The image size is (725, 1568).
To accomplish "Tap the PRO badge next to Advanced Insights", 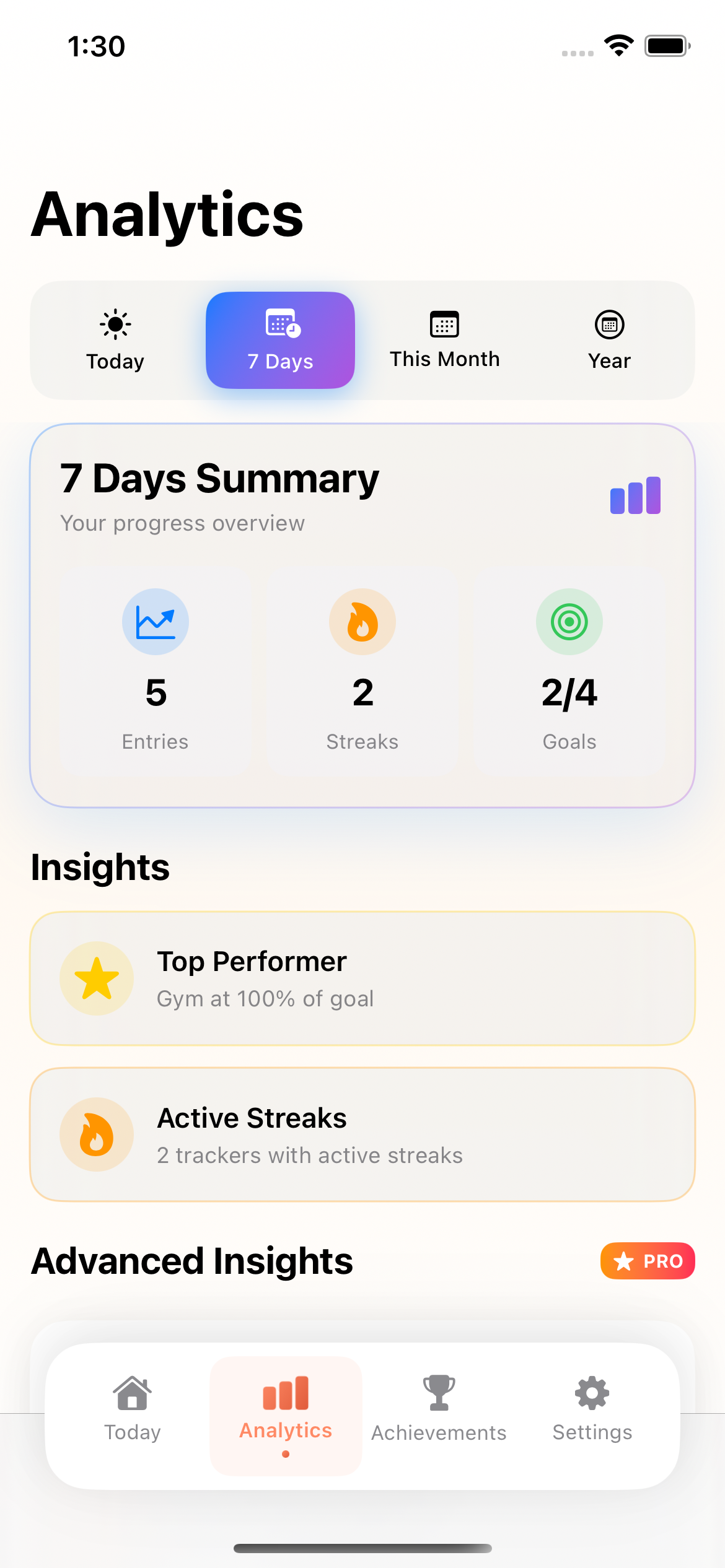I will [648, 1260].
